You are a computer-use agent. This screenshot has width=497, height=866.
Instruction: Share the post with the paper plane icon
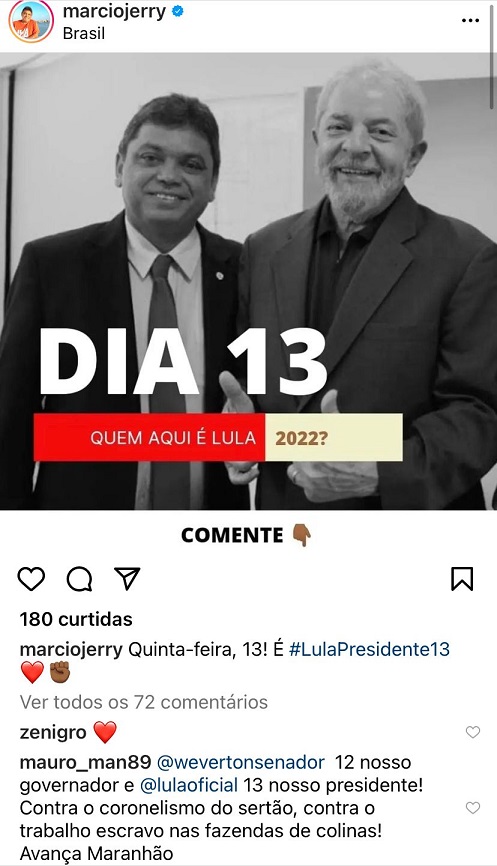point(127,578)
